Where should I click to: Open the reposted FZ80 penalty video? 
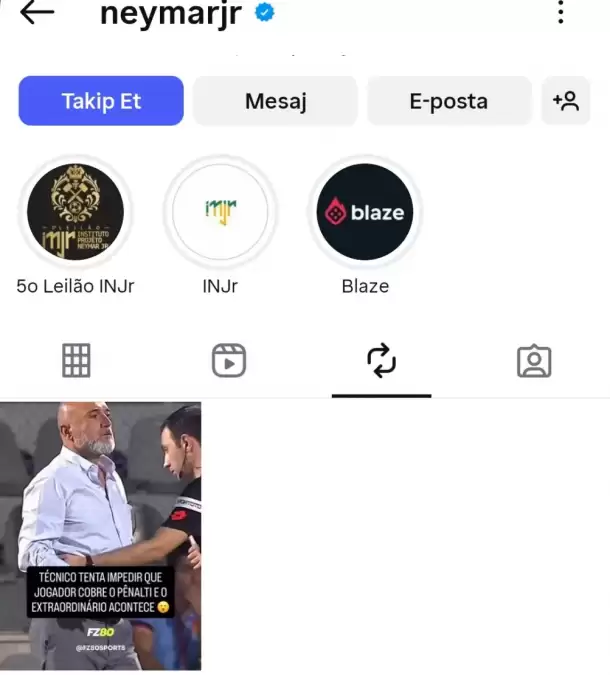(100, 535)
